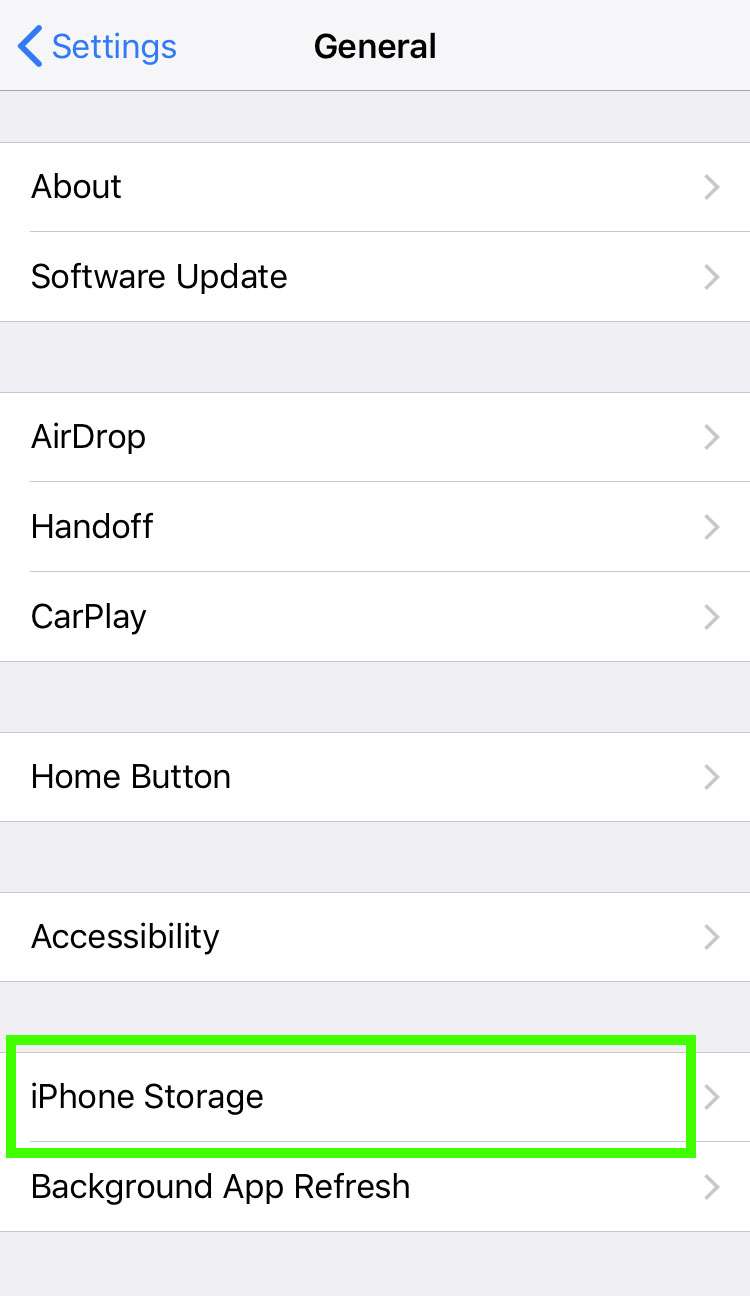Open iPhone Storage

point(375,1097)
